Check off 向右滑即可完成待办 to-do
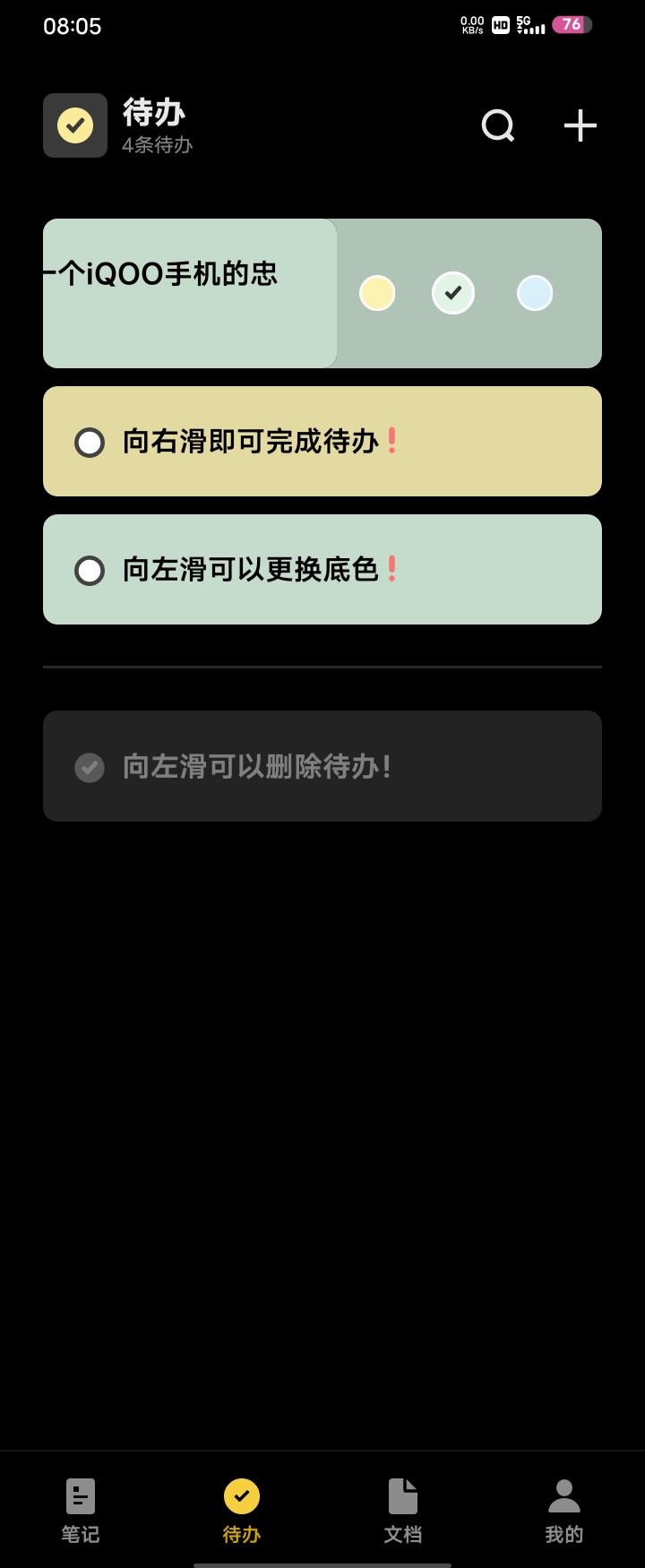The image size is (645, 1568). [x=90, y=443]
